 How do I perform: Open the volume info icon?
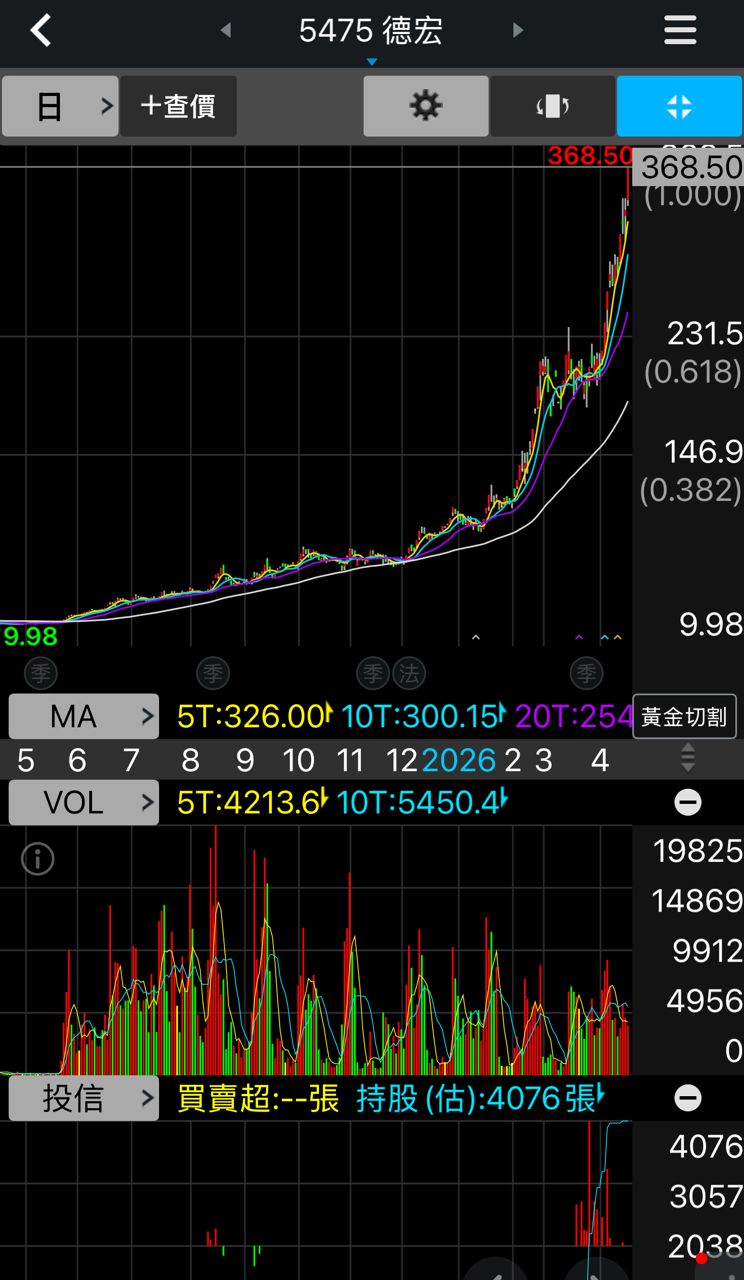click(x=38, y=859)
